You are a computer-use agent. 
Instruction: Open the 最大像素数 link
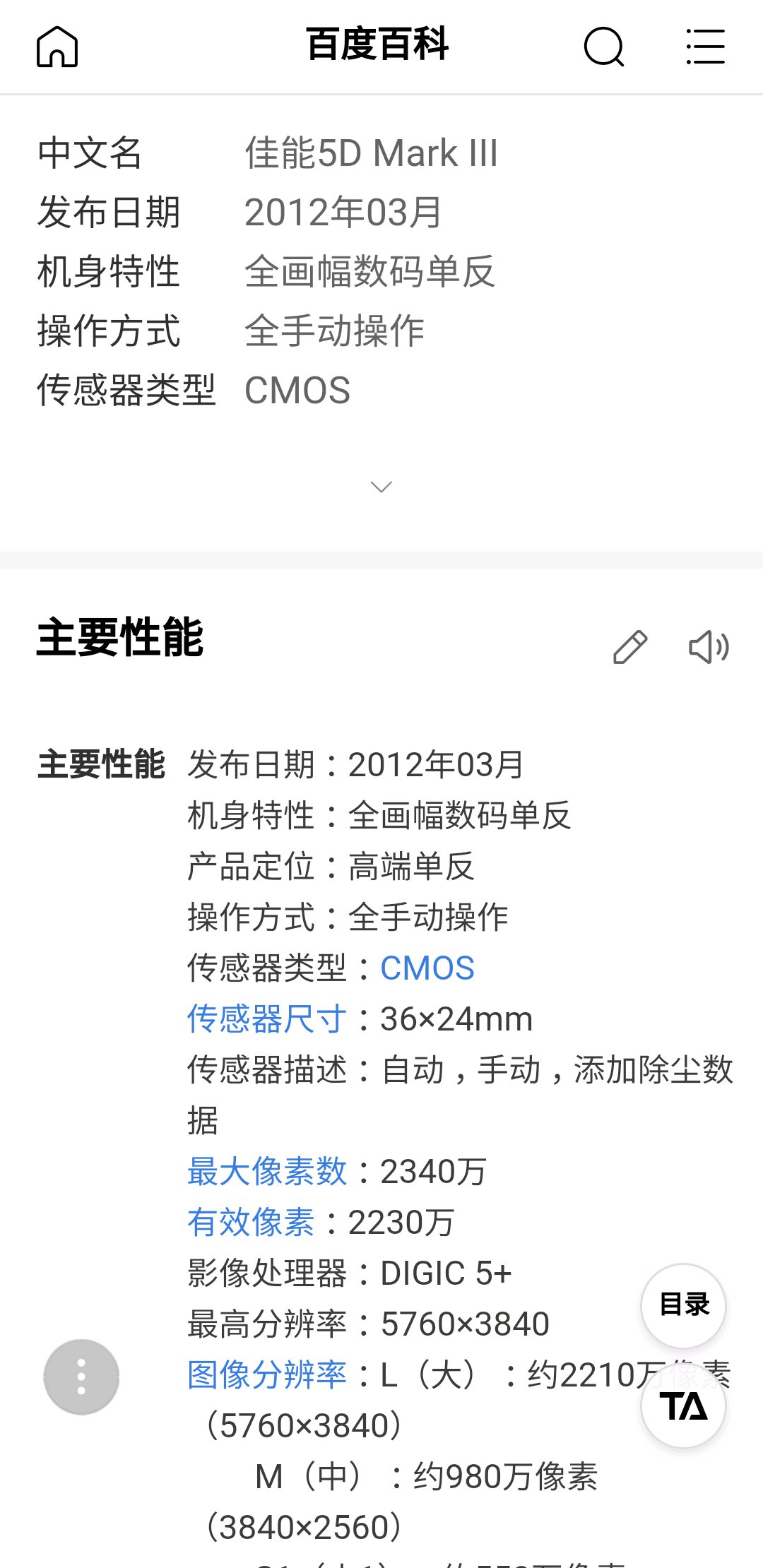click(266, 1171)
